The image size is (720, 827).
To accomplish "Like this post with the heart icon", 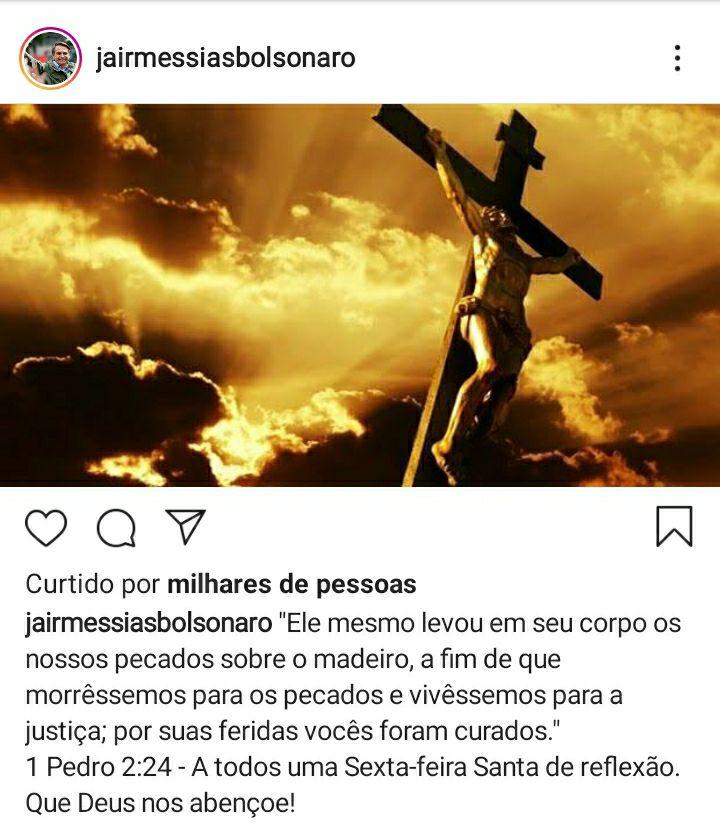I will [x=45, y=527].
